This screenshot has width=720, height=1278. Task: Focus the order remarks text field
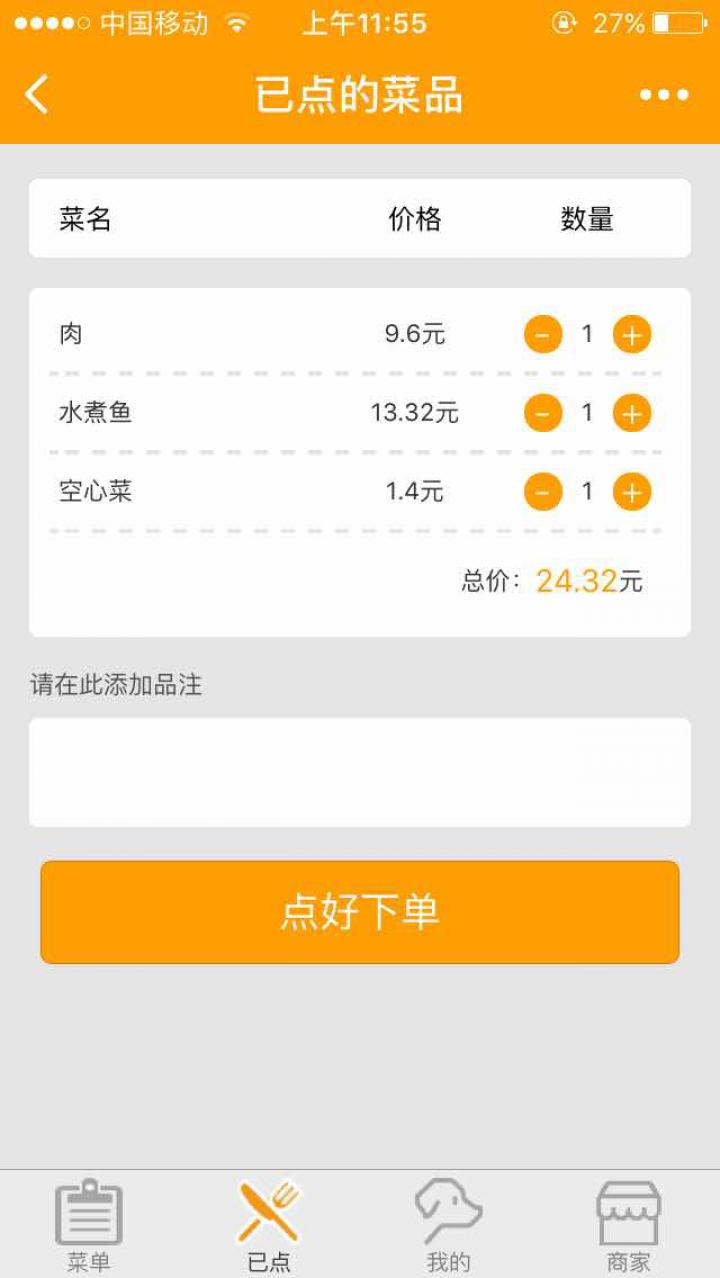point(360,772)
